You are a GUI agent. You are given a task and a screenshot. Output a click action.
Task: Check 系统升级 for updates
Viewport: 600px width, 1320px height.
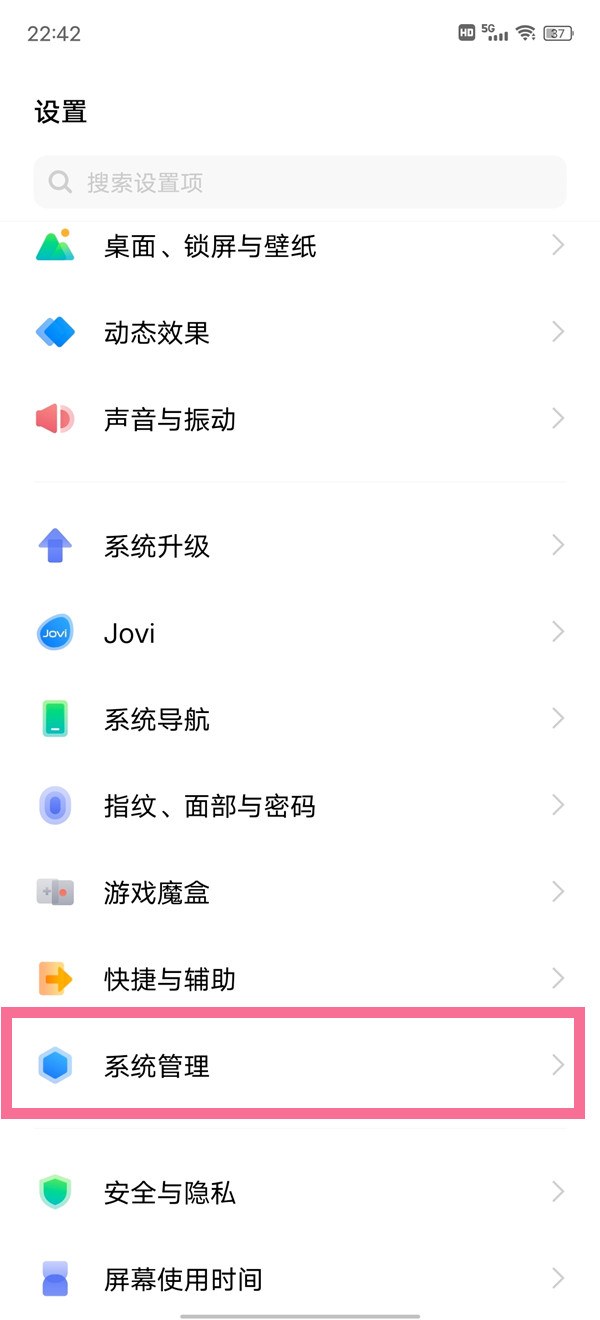click(300, 546)
